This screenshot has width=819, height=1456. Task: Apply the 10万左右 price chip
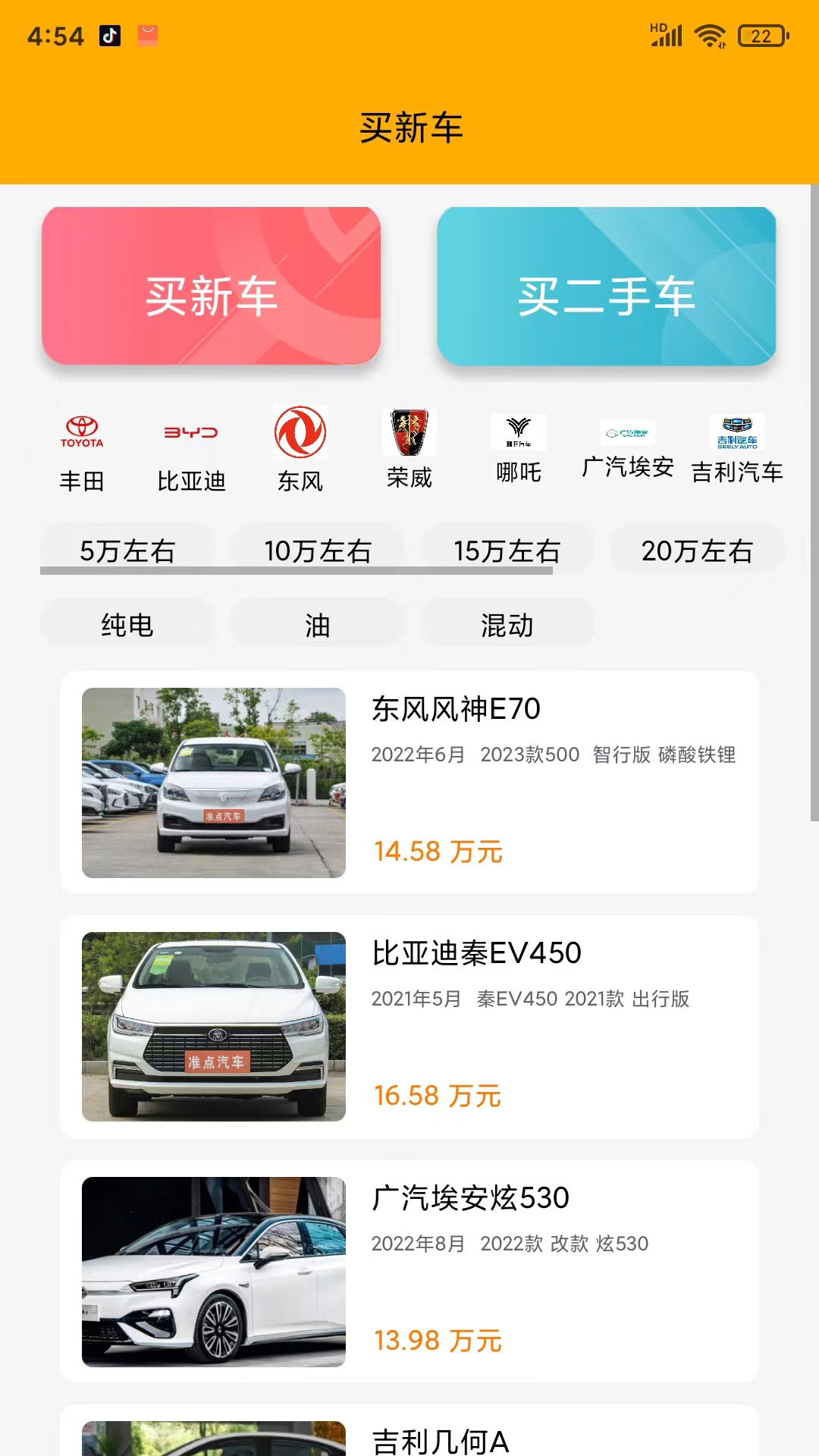[318, 549]
